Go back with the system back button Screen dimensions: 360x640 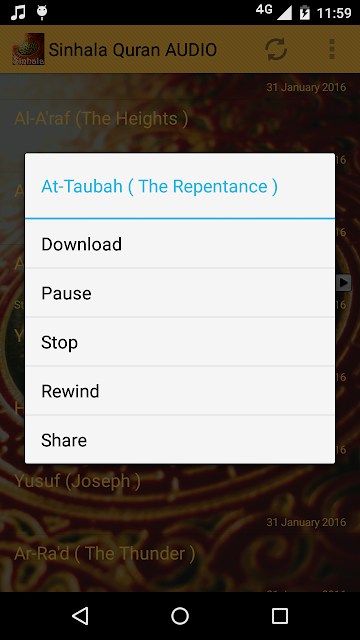(80, 616)
